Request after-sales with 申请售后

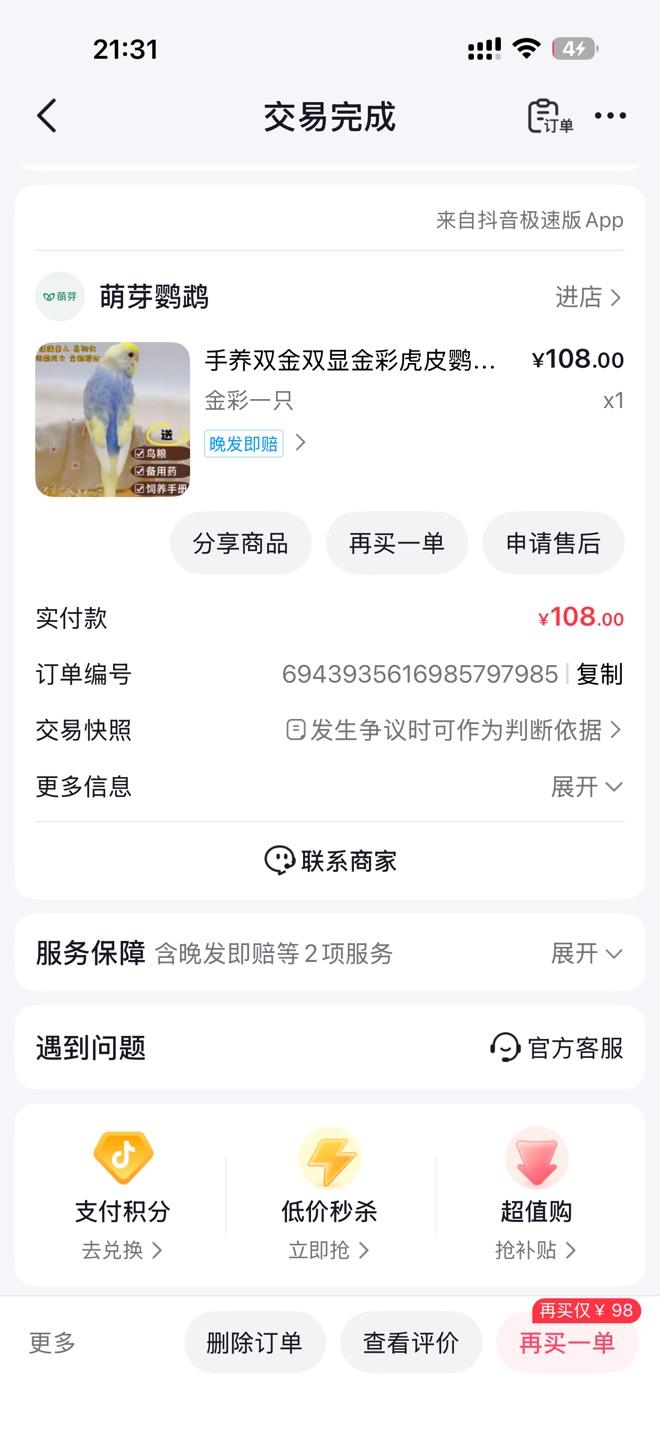[x=553, y=543]
